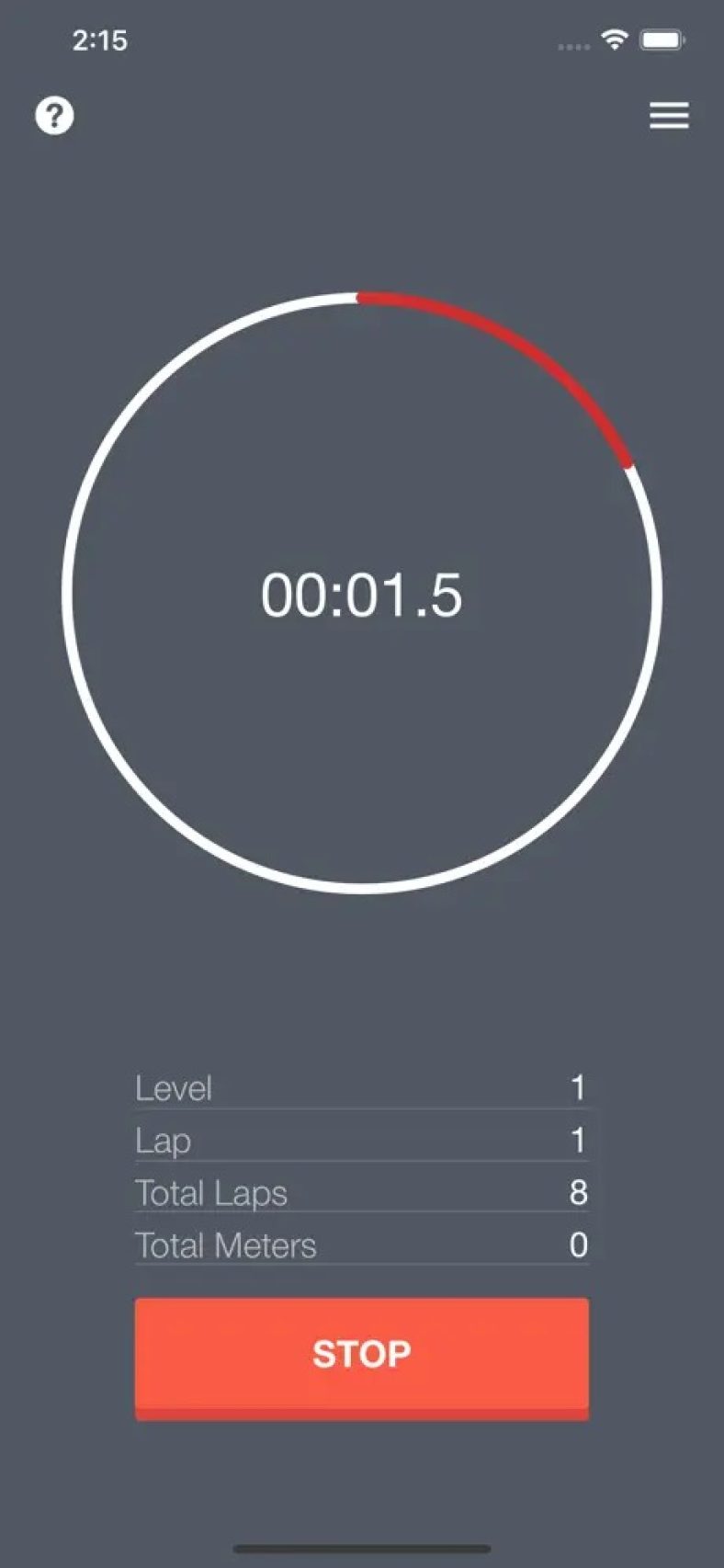The image size is (724, 1568).
Task: Tap the Wi-Fi icon in the status bar
Action: coord(615,40)
